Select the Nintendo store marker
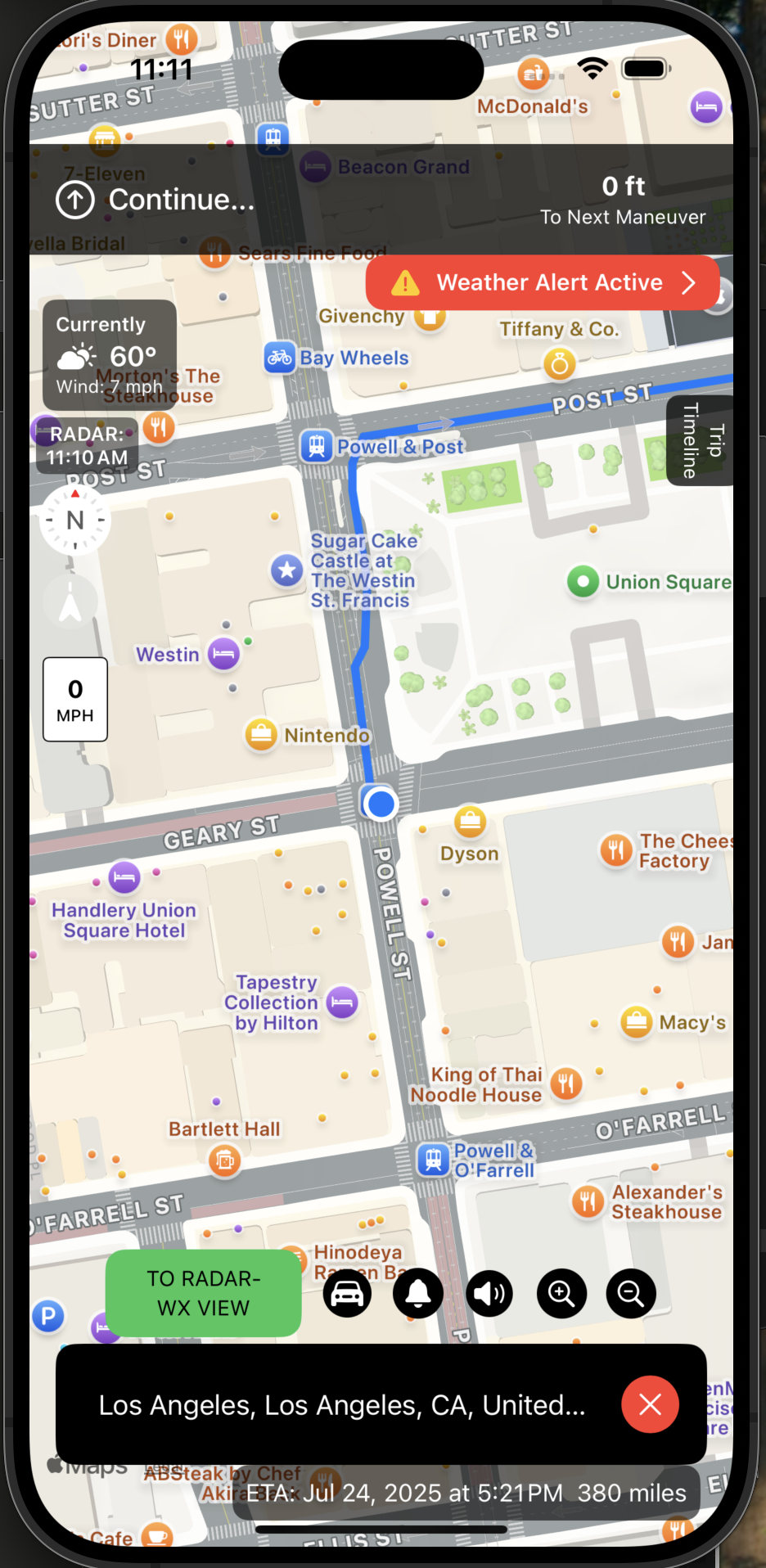Viewport: 766px width, 1568px height. (262, 735)
